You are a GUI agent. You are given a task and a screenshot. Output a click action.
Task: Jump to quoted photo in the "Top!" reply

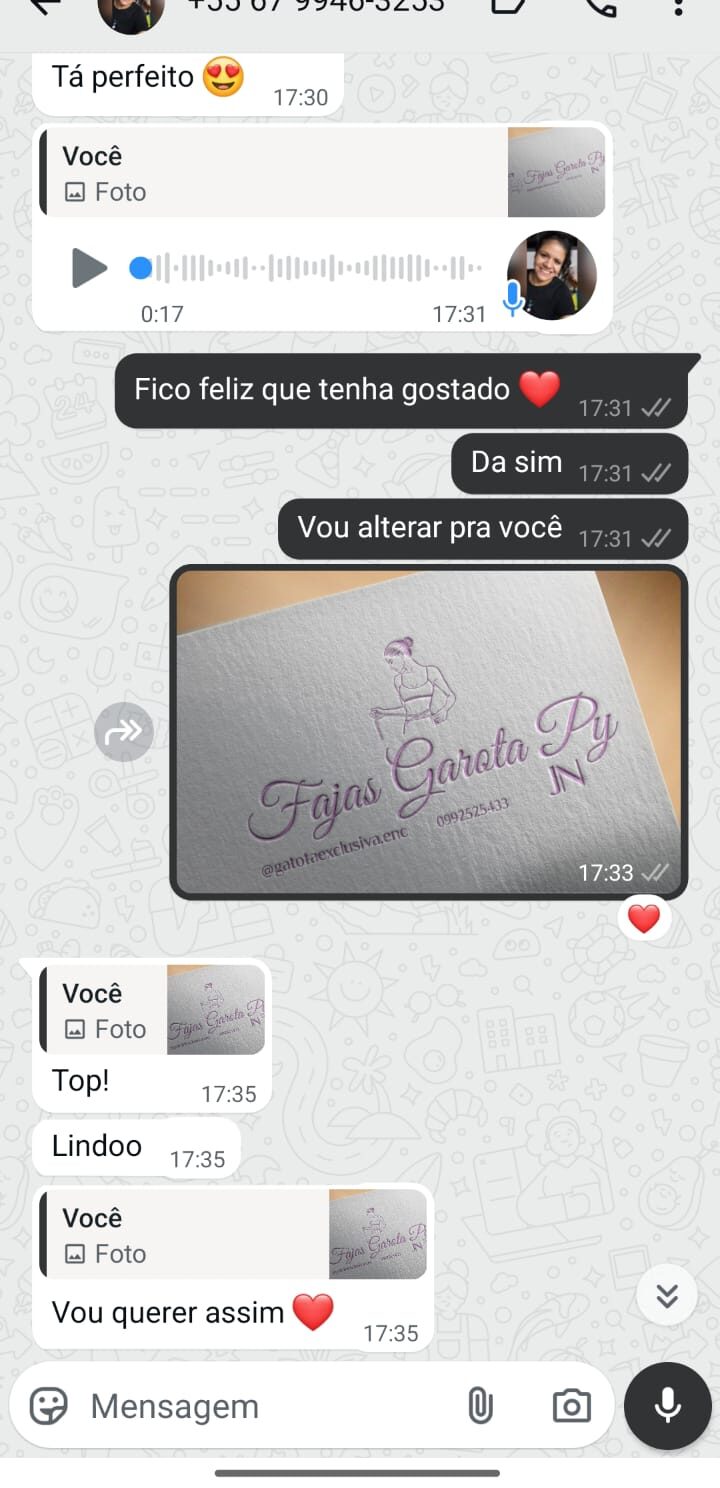point(152,1010)
